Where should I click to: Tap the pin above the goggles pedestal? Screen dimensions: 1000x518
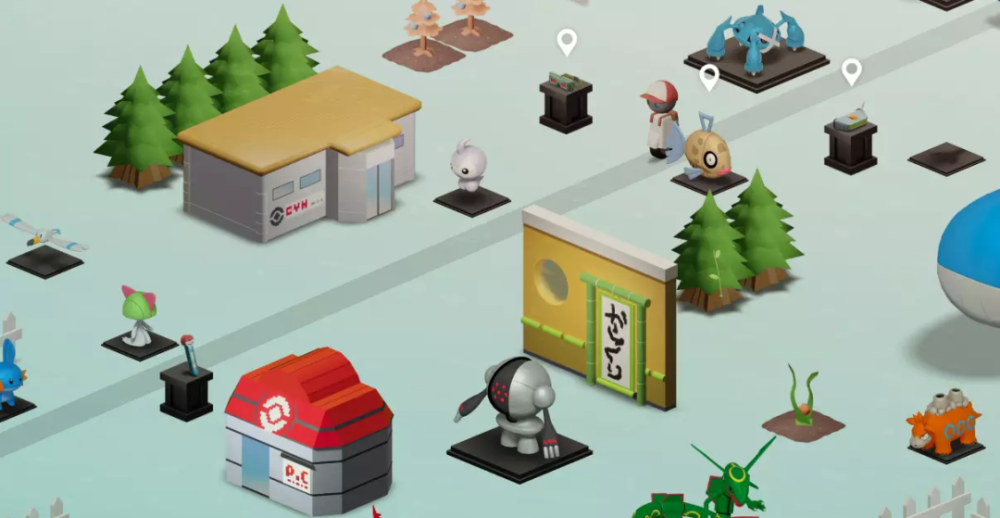(566, 42)
